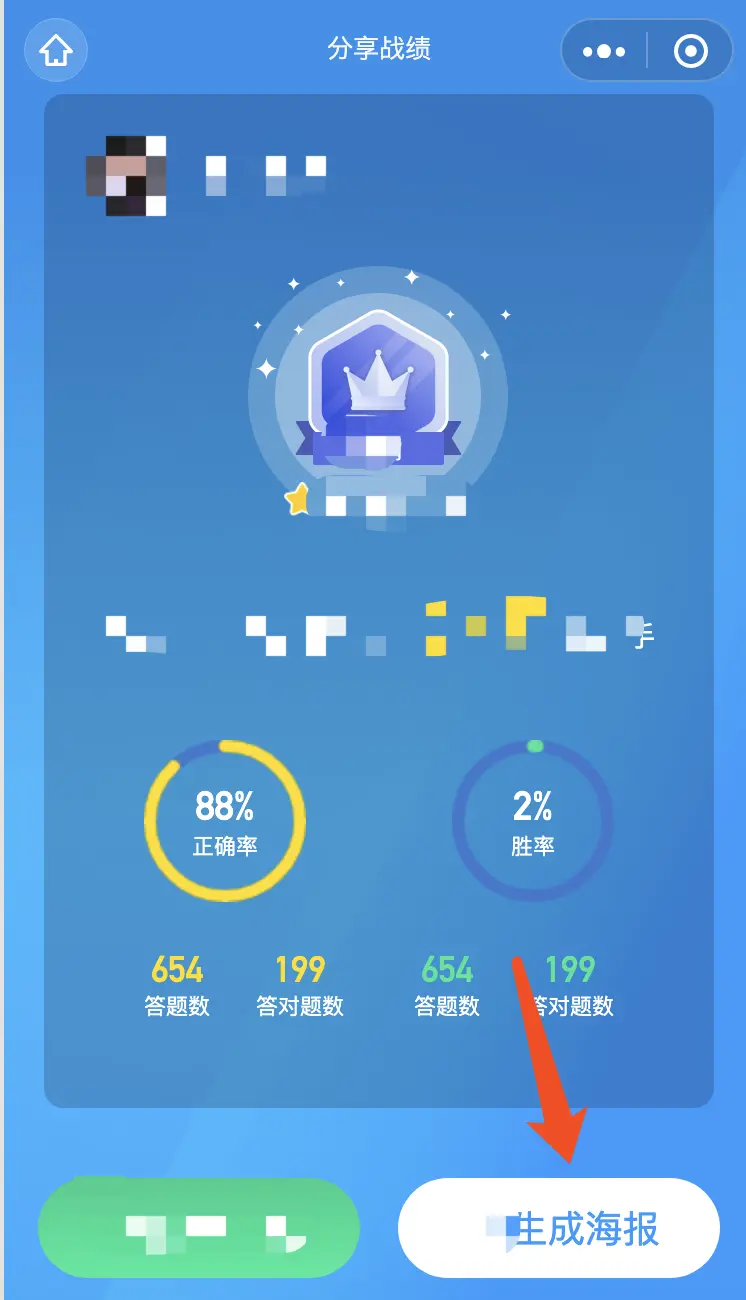Close the mini program via circle icon
746x1300 pixels.
pyautogui.click(x=691, y=51)
